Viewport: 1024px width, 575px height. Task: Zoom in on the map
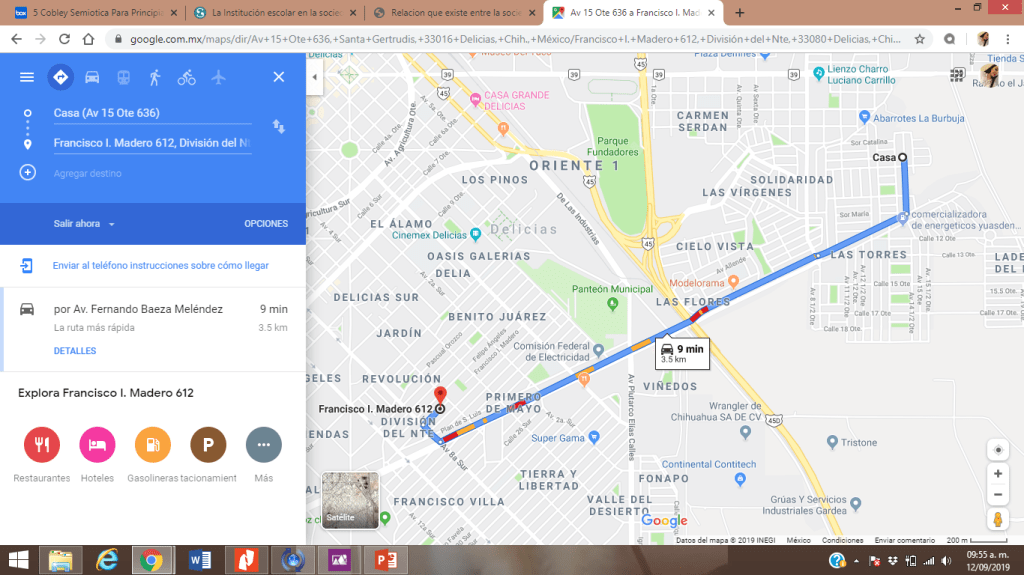pyautogui.click(x=997, y=473)
